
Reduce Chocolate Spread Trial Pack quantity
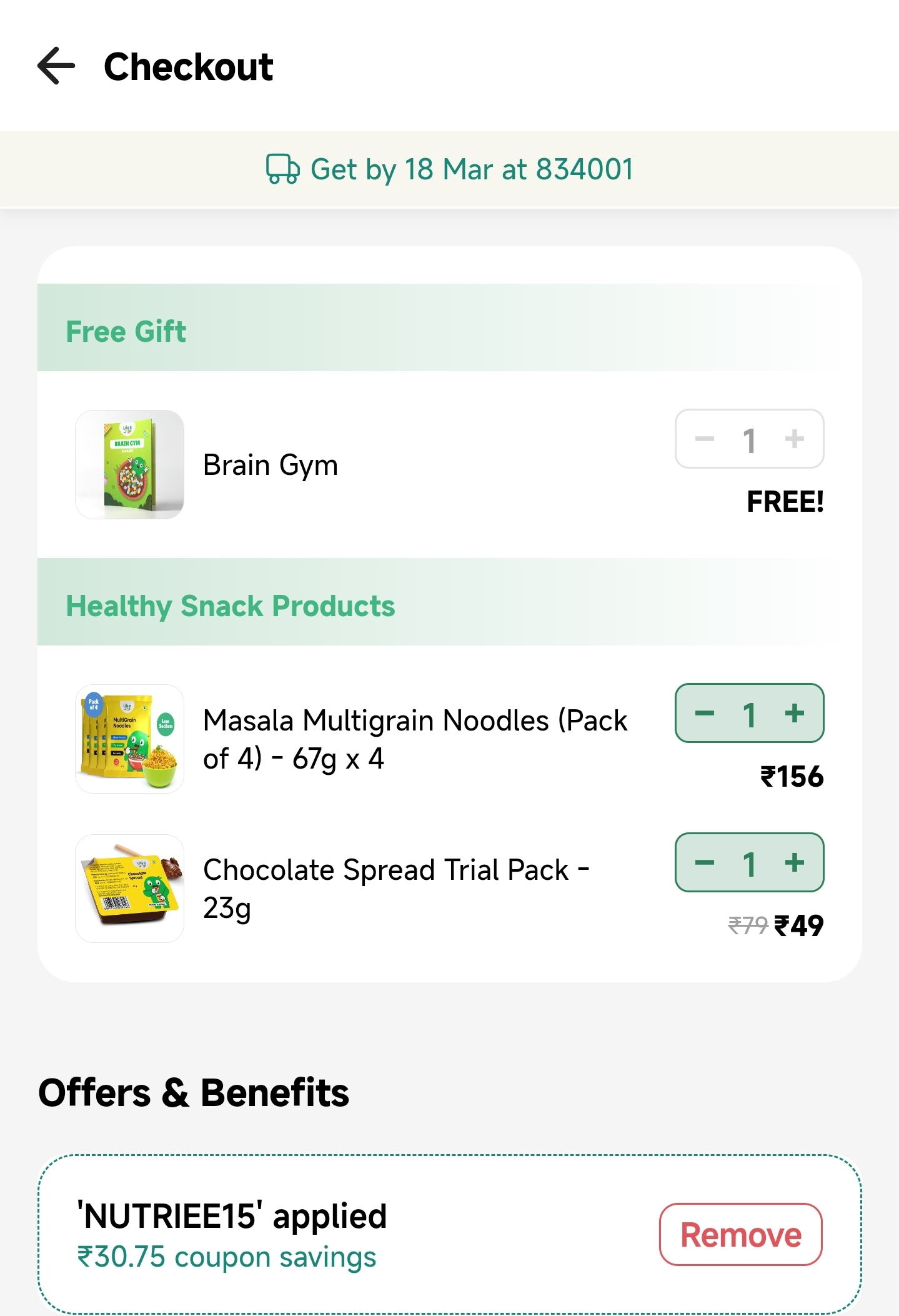(x=705, y=862)
